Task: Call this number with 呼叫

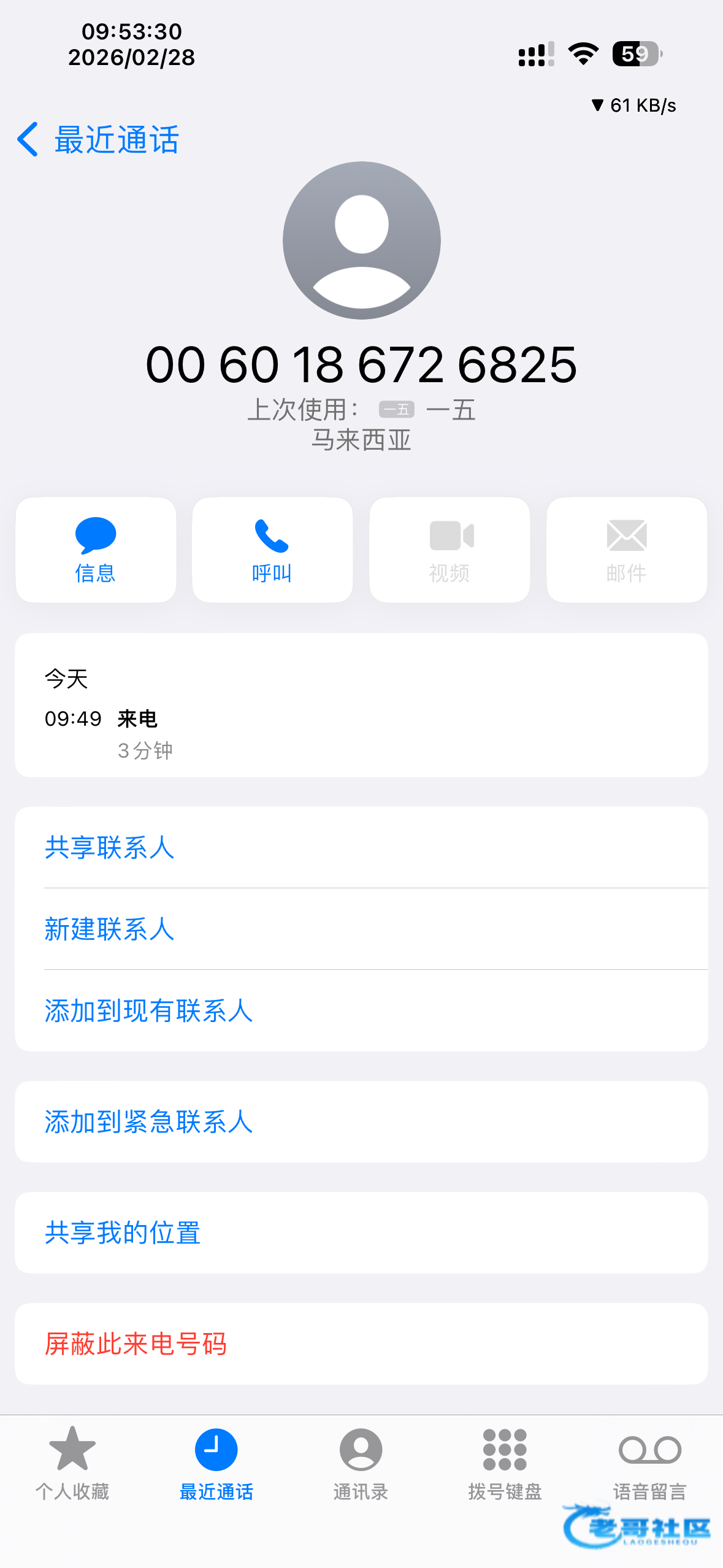Action: coord(272,550)
